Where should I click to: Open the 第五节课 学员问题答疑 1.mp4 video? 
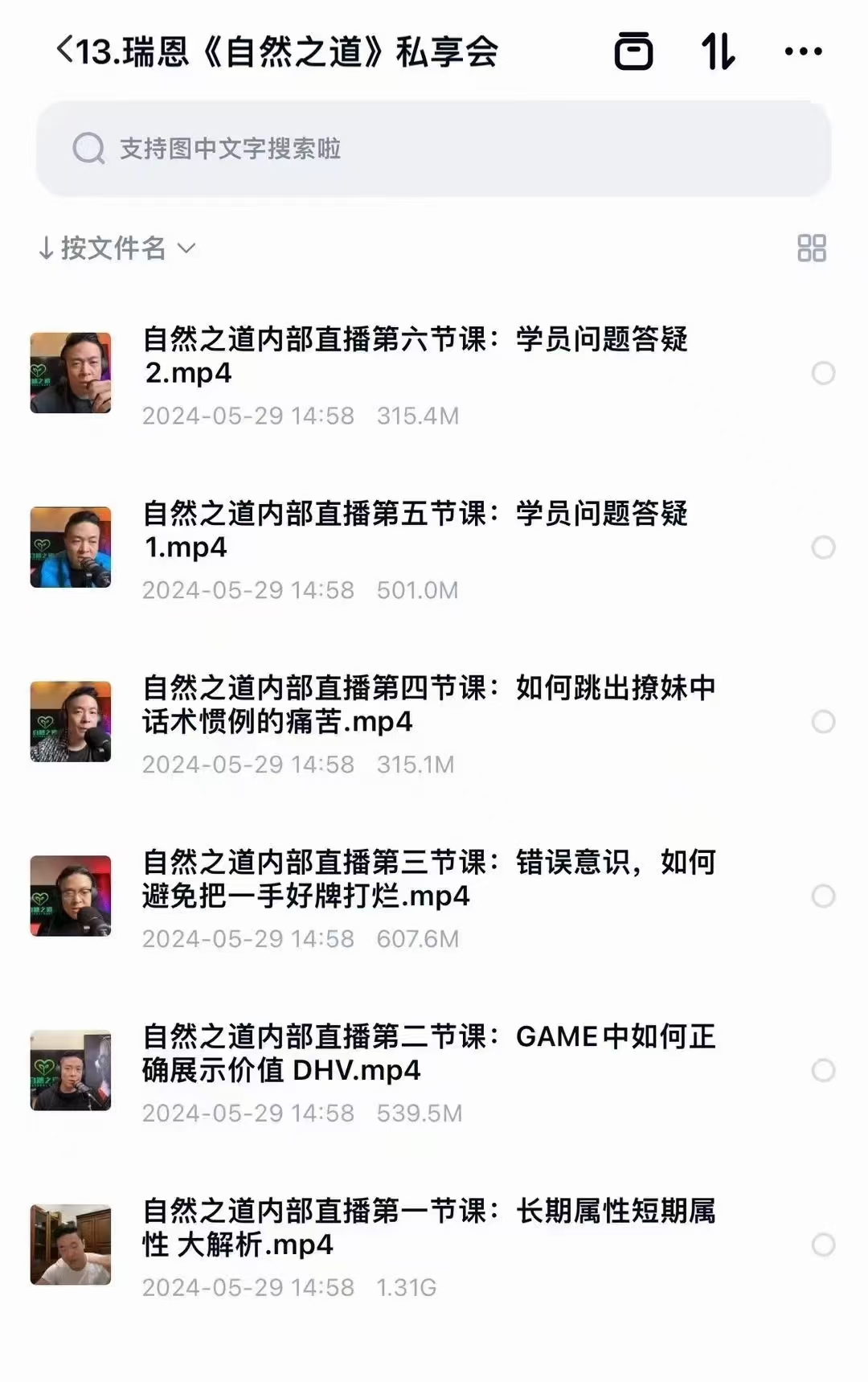tap(414, 531)
